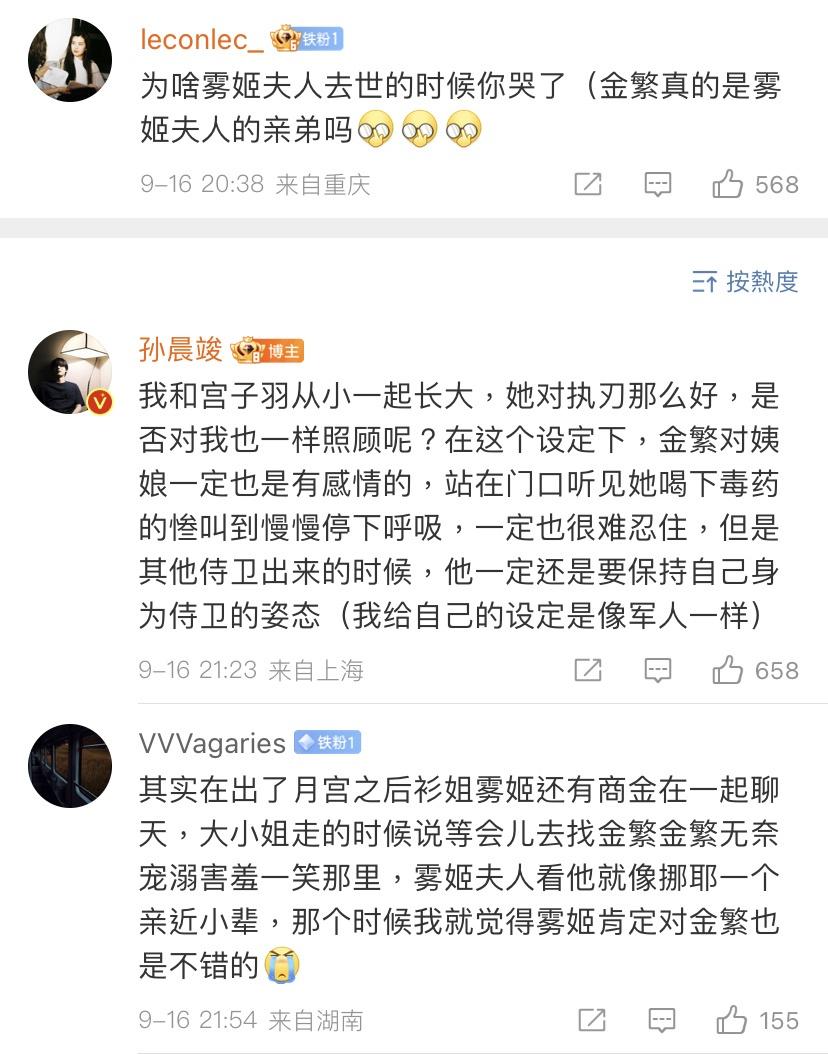Change sorting via 按熱度
This screenshot has width=828, height=1054.
click(x=745, y=282)
